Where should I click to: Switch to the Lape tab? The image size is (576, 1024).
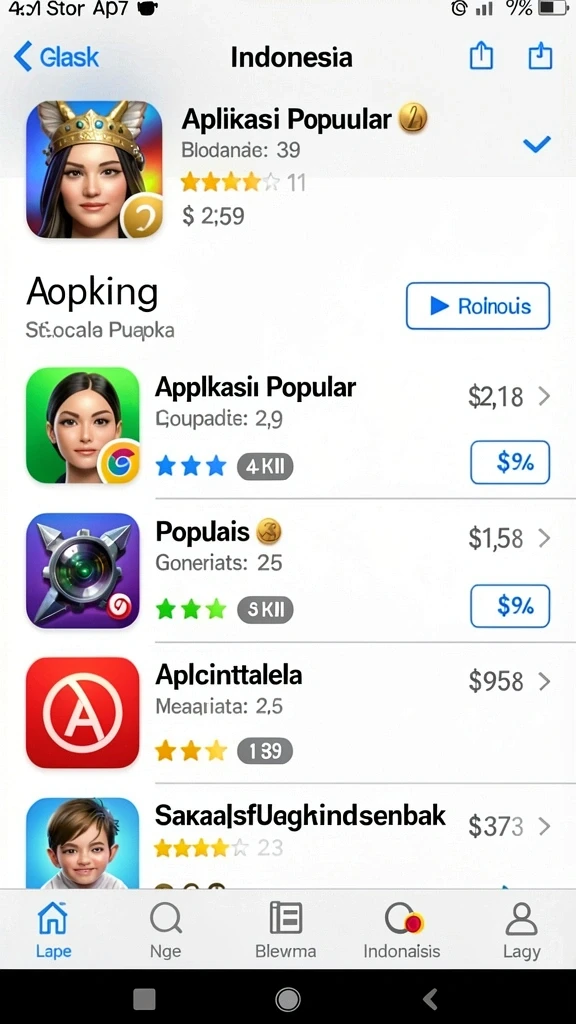[x=54, y=930]
